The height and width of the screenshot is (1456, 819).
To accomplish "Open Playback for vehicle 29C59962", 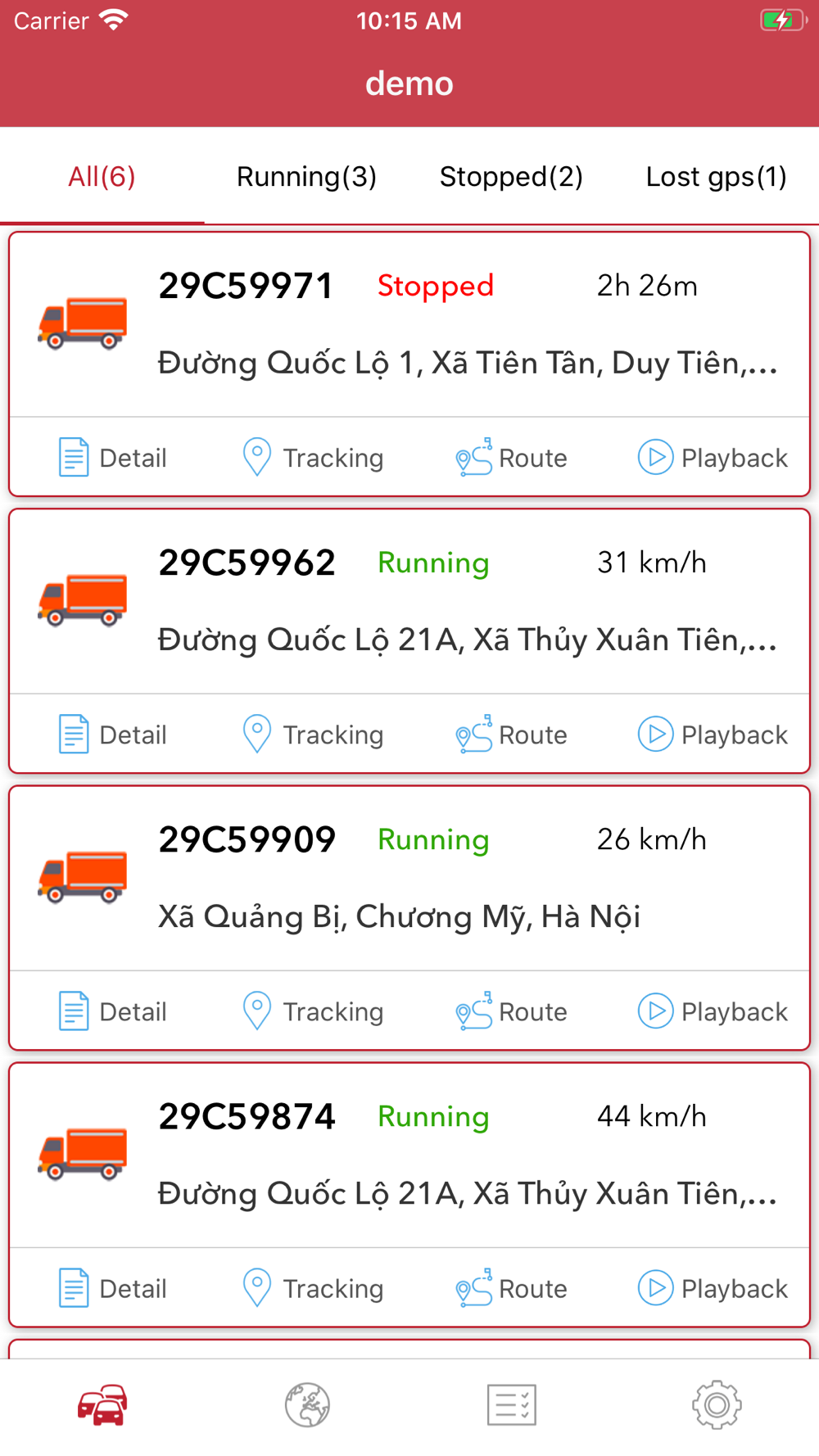I will 713,735.
